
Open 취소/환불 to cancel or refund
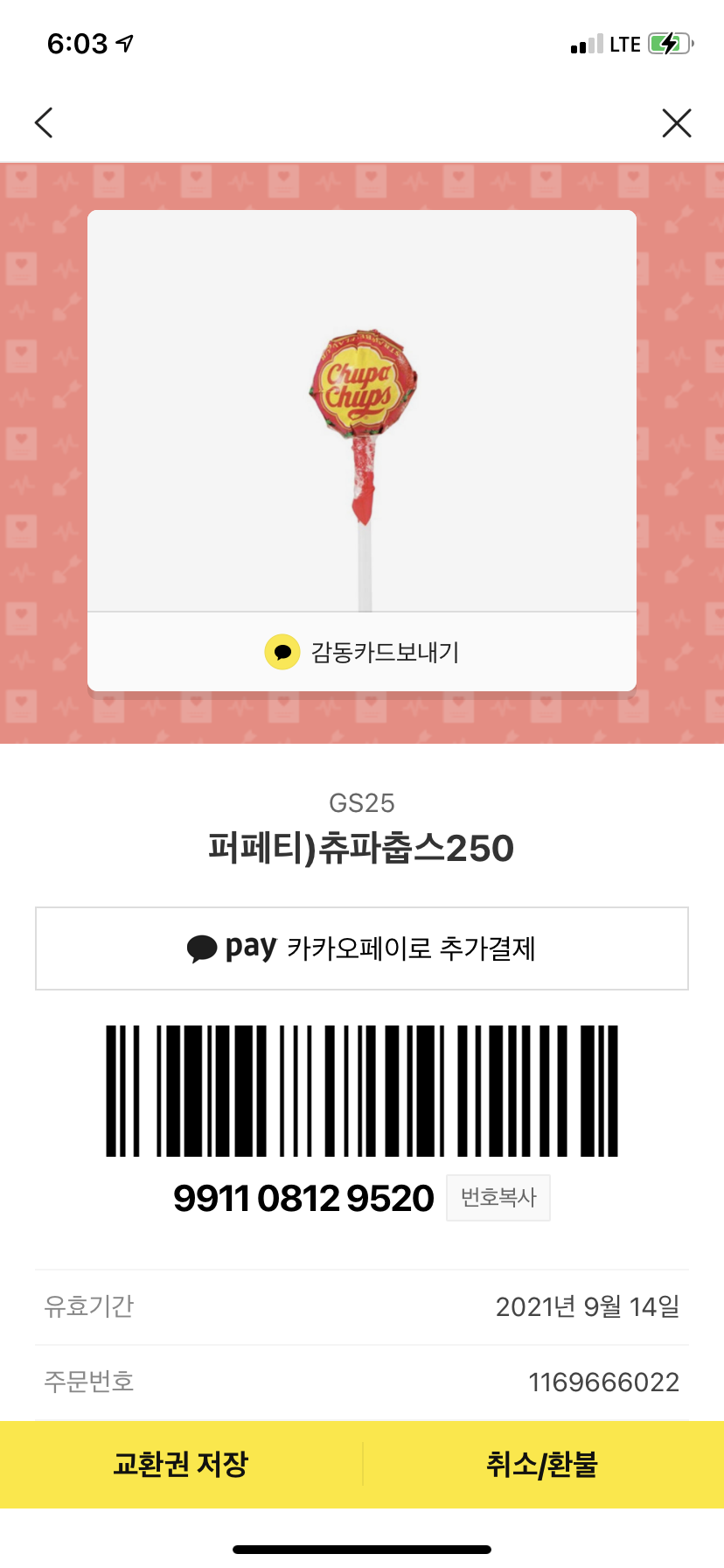pos(542,1464)
